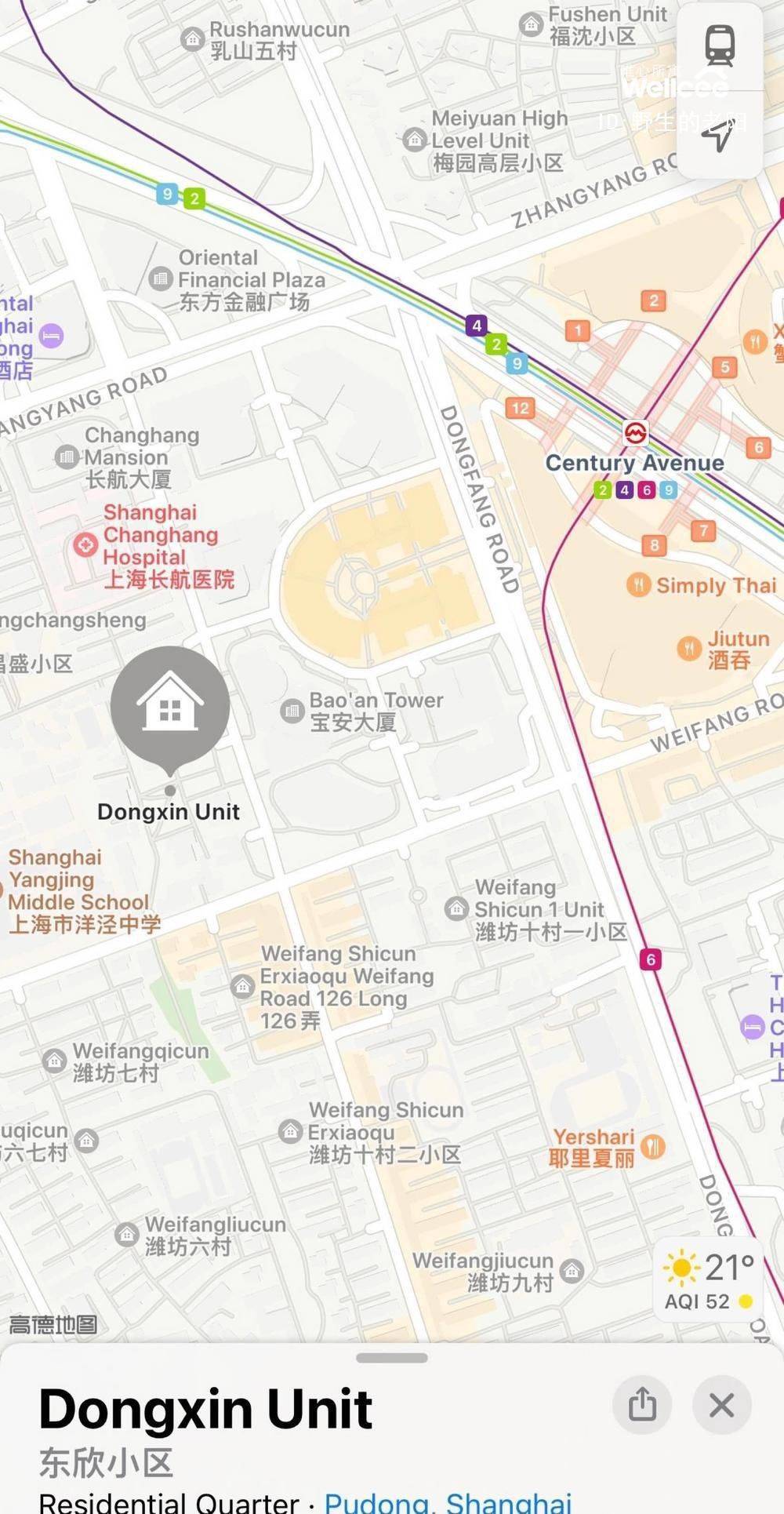
Task: Share the Dongxin Unit location
Action: point(642,1404)
